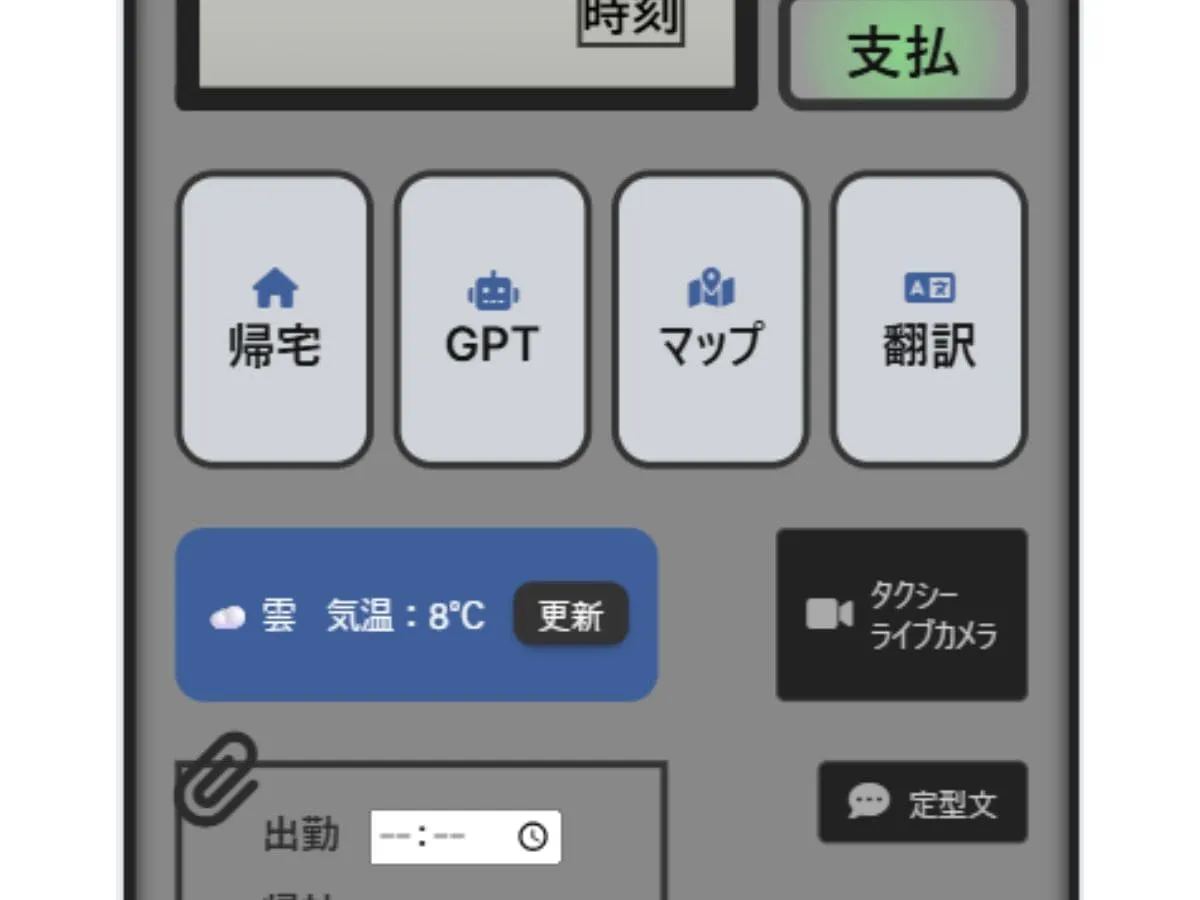This screenshot has height=900, width=1200.
Task: Set the 出勤 start time field
Action: [465, 836]
